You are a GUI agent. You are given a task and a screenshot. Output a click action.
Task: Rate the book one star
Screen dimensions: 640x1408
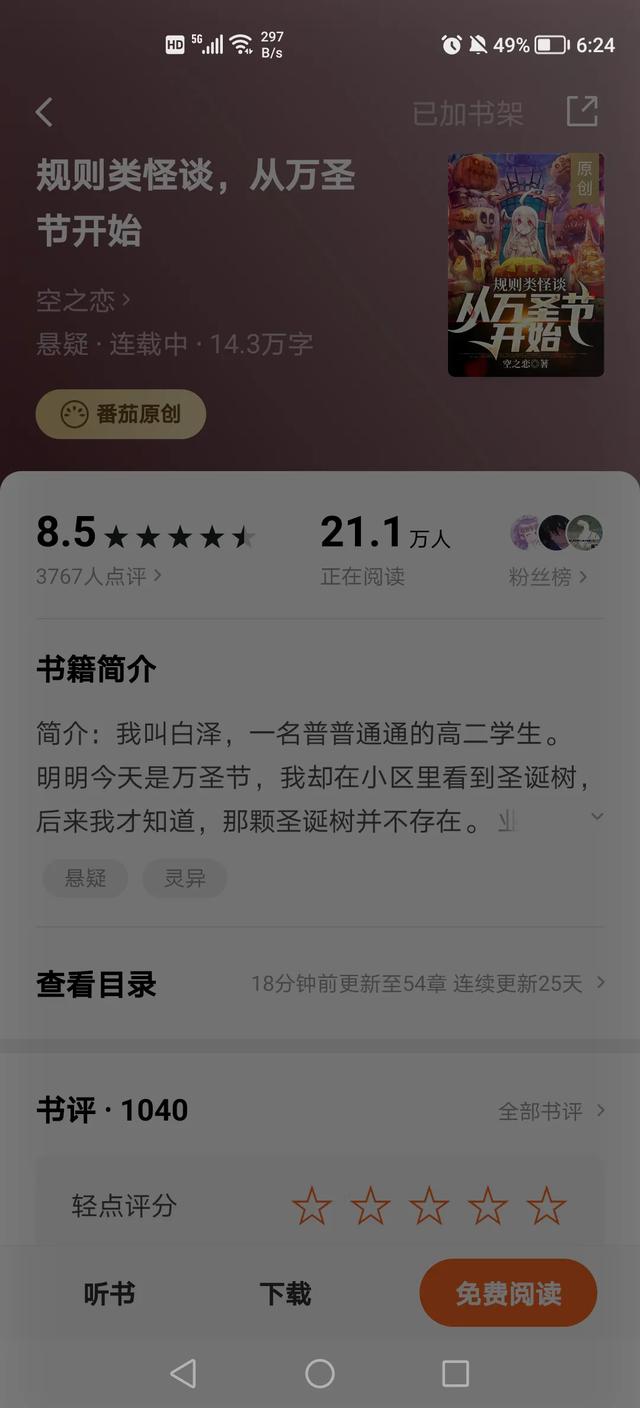click(311, 1206)
